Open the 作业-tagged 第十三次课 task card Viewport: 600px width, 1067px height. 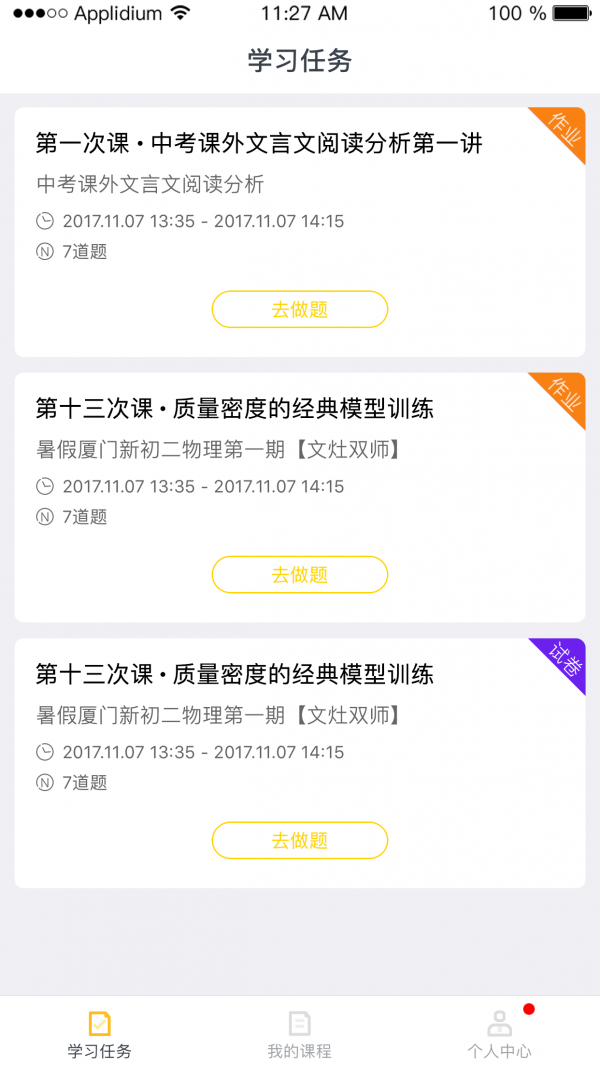pos(235,409)
